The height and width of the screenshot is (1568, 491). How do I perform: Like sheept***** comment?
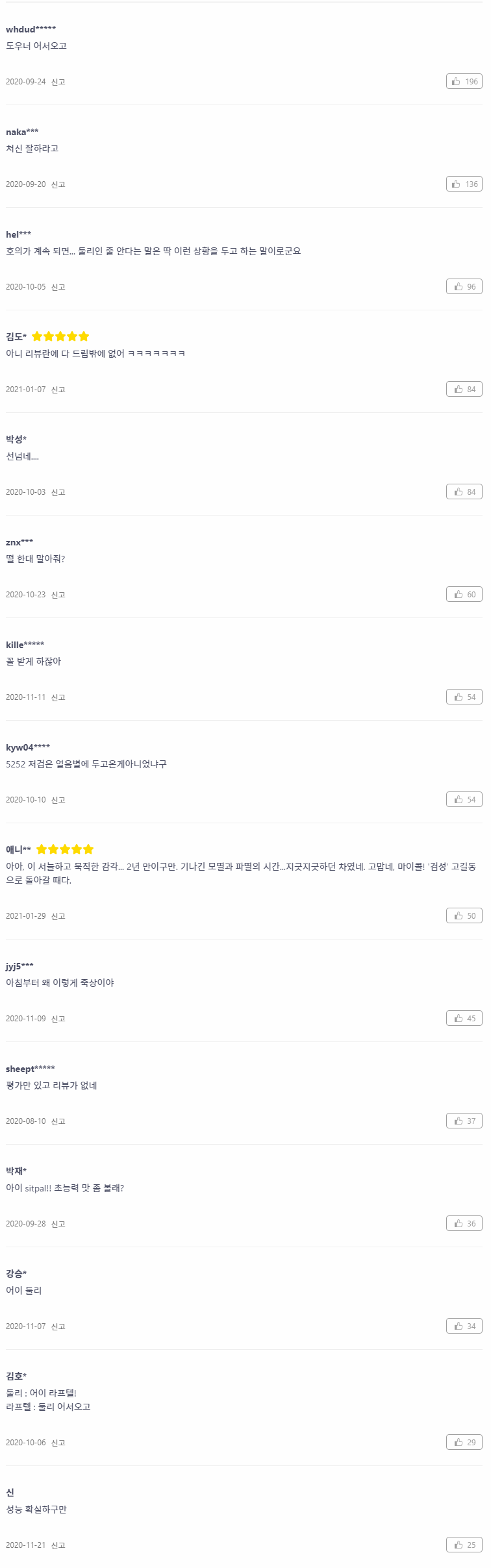(464, 1121)
